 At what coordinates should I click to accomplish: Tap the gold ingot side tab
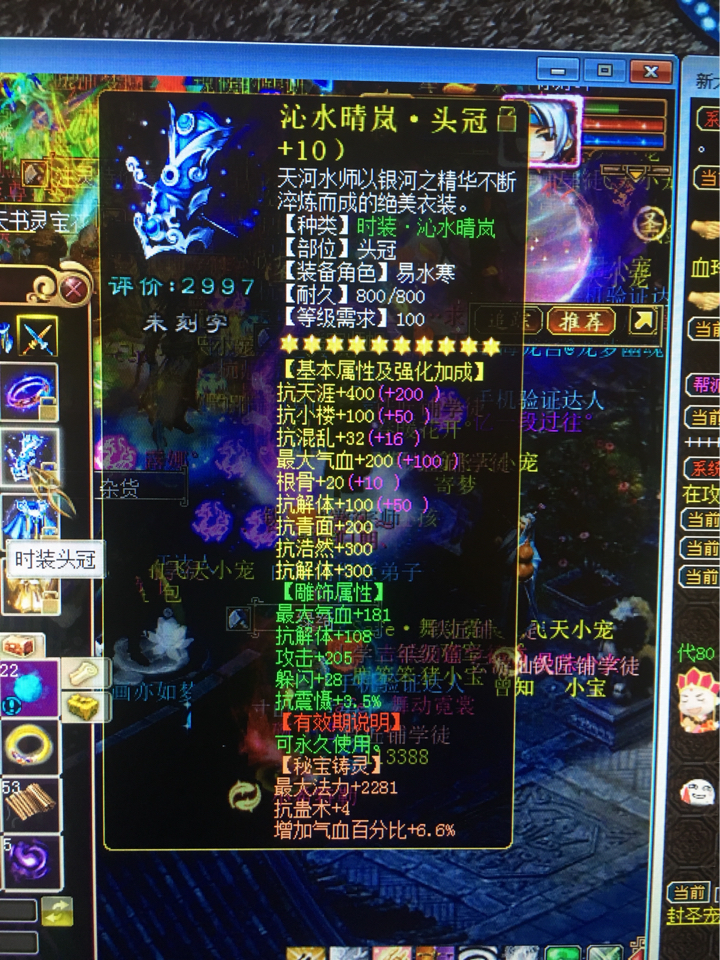pyautogui.click(x=83, y=706)
